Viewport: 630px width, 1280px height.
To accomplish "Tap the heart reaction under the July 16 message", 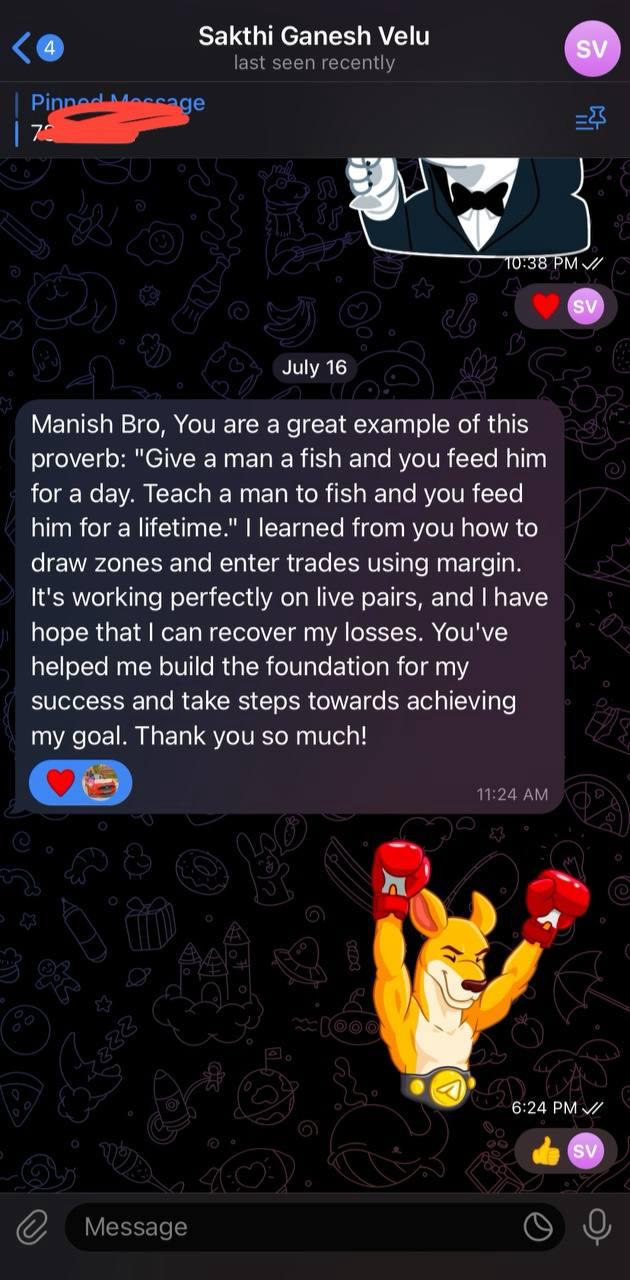I will 61,782.
